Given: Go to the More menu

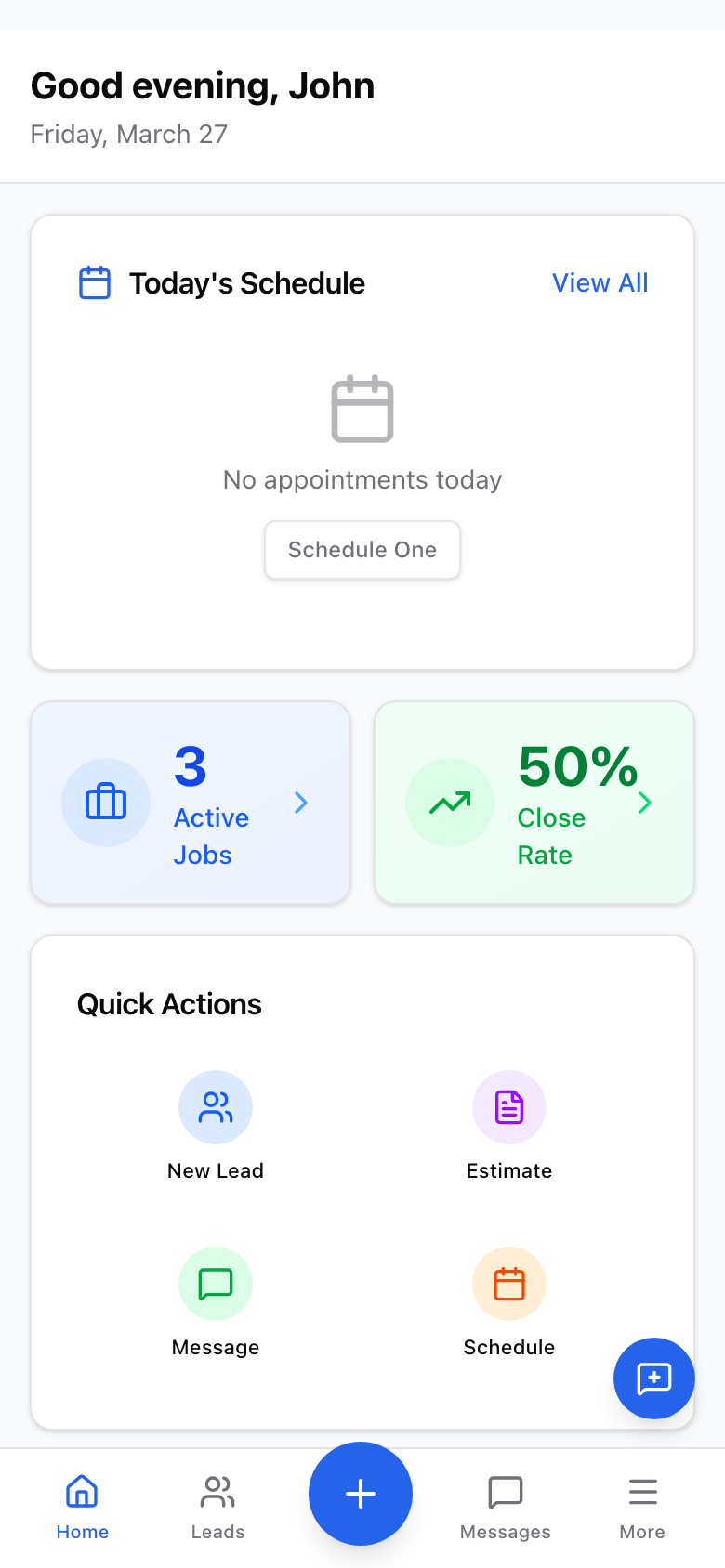Looking at the screenshot, I should click(641, 1505).
